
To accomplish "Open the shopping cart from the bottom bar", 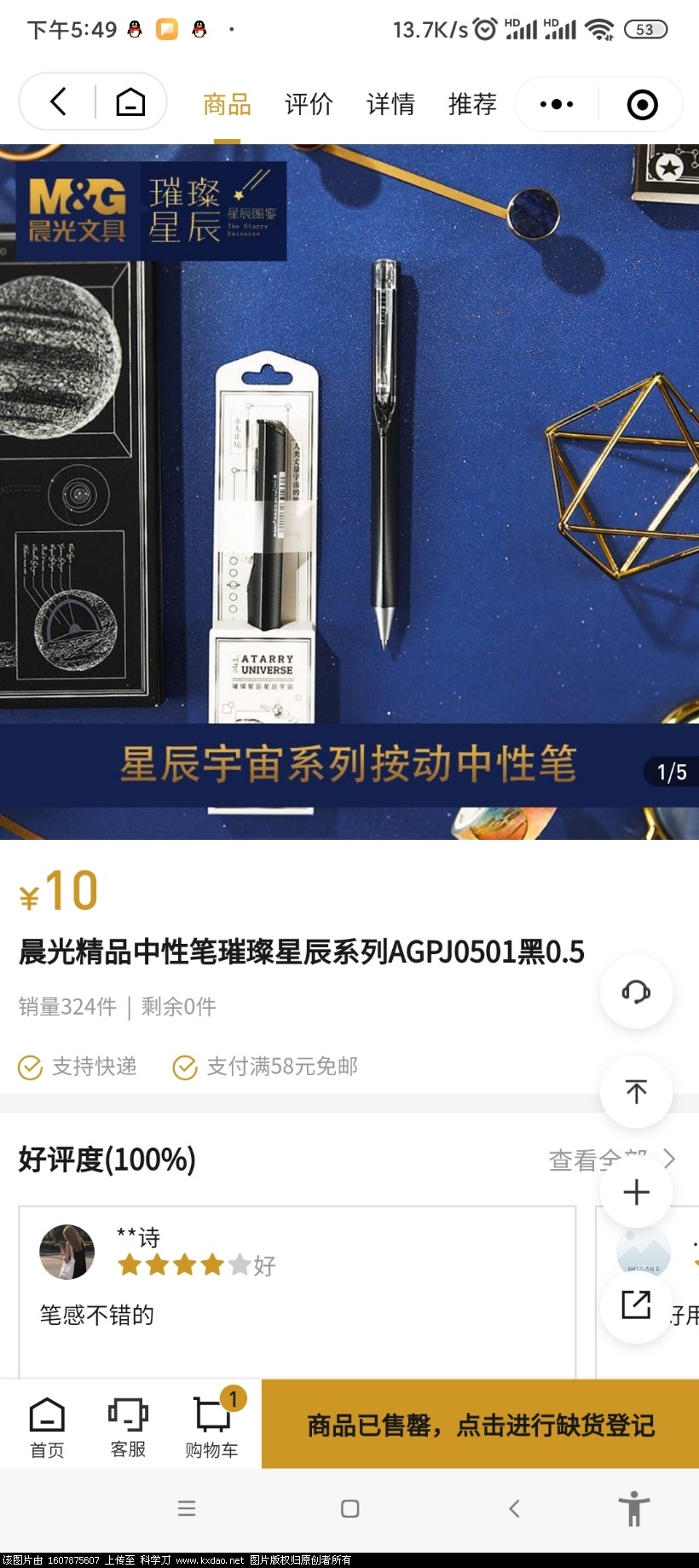I will [211, 1422].
